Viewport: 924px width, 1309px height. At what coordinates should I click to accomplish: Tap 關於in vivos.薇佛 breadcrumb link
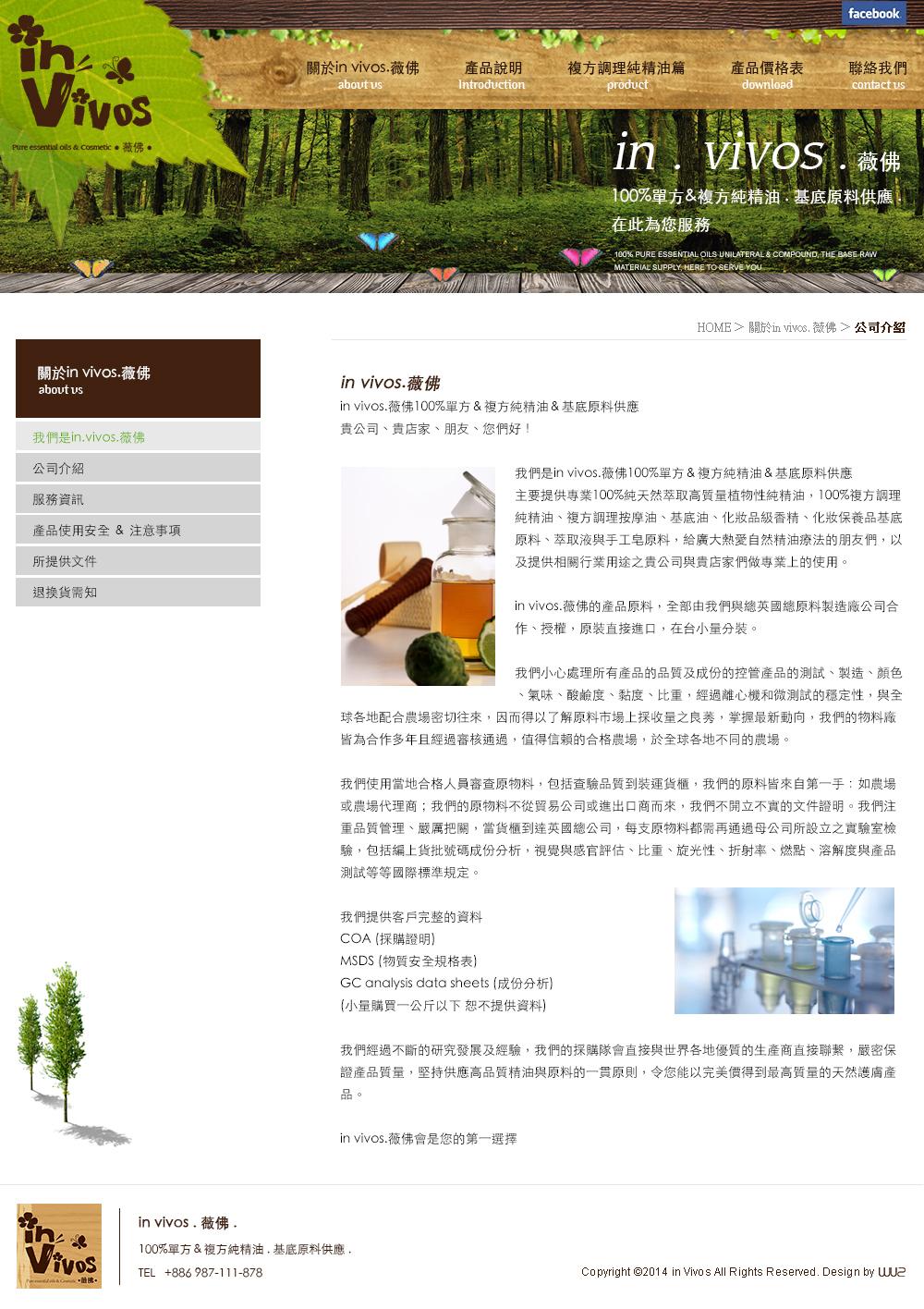(x=792, y=327)
